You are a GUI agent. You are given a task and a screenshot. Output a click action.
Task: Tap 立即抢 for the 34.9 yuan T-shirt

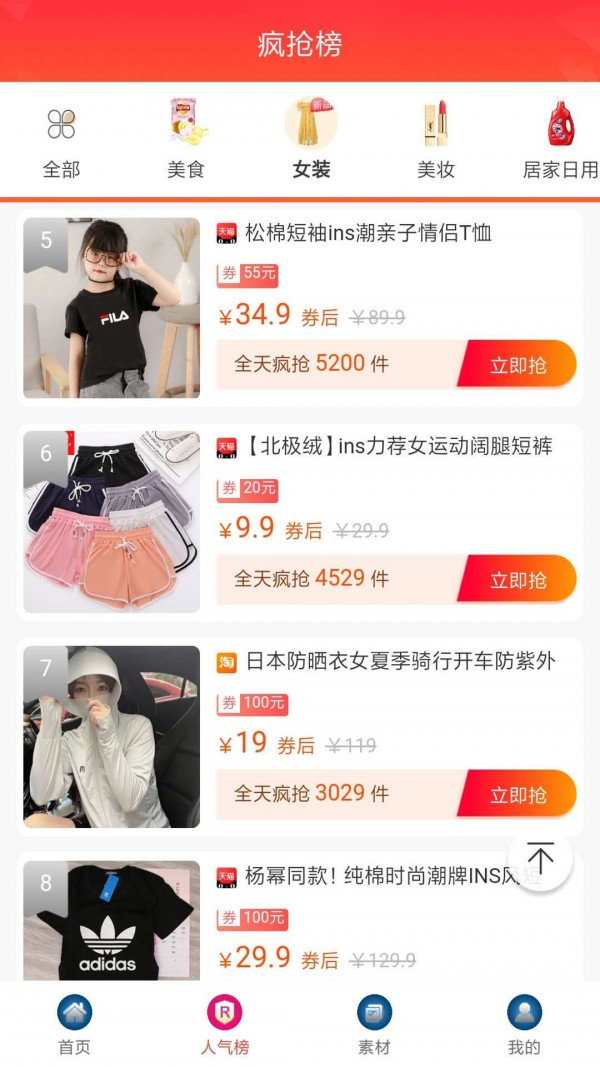pyautogui.click(x=517, y=364)
